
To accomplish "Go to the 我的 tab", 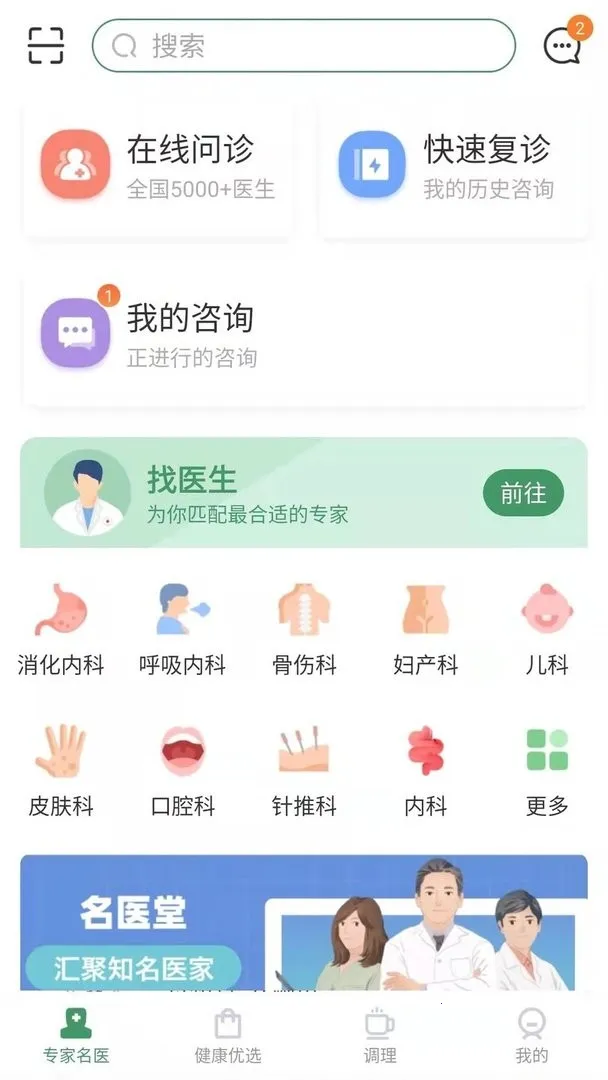I will [x=532, y=1035].
